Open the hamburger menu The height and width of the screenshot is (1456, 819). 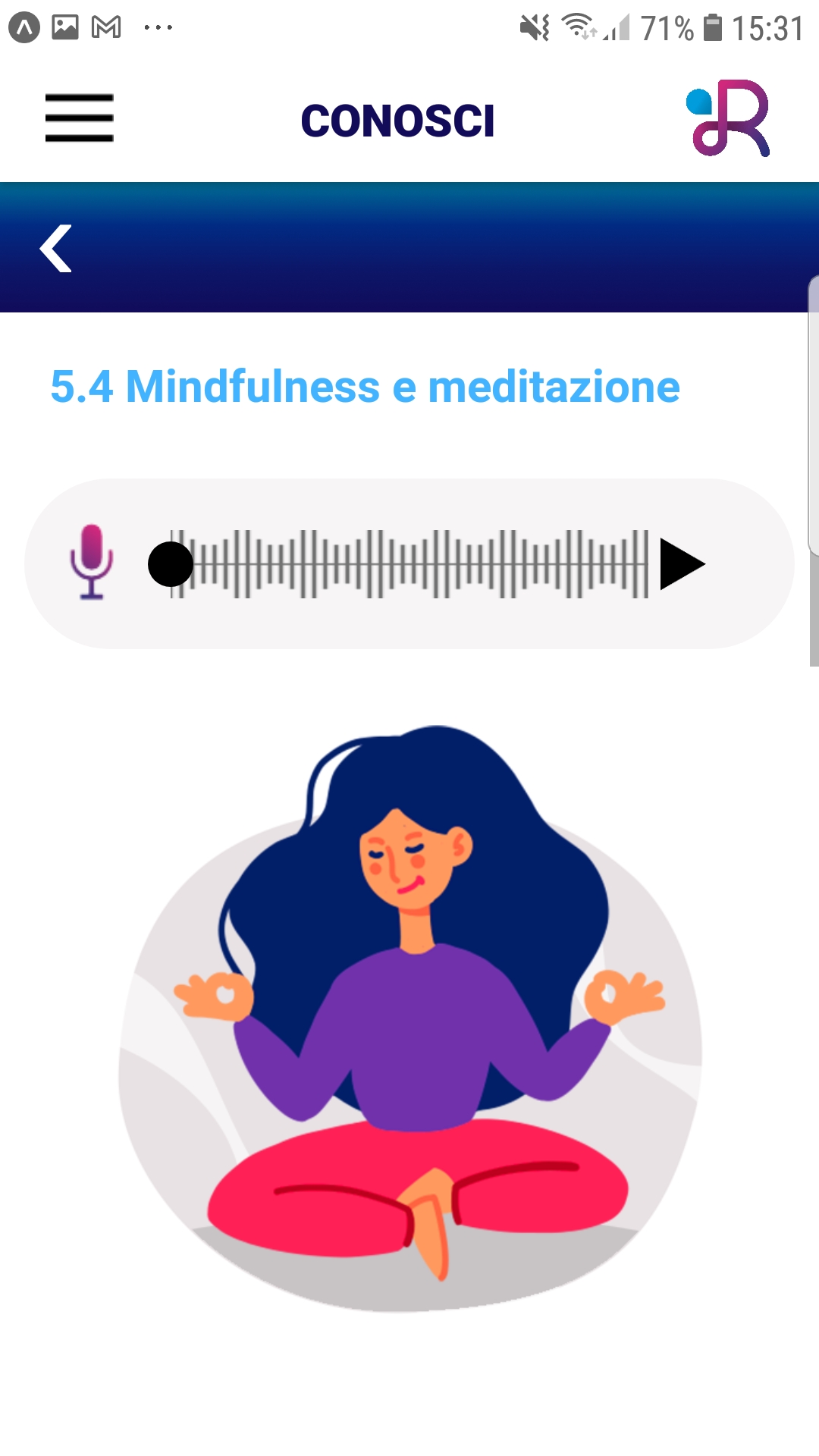[x=79, y=118]
